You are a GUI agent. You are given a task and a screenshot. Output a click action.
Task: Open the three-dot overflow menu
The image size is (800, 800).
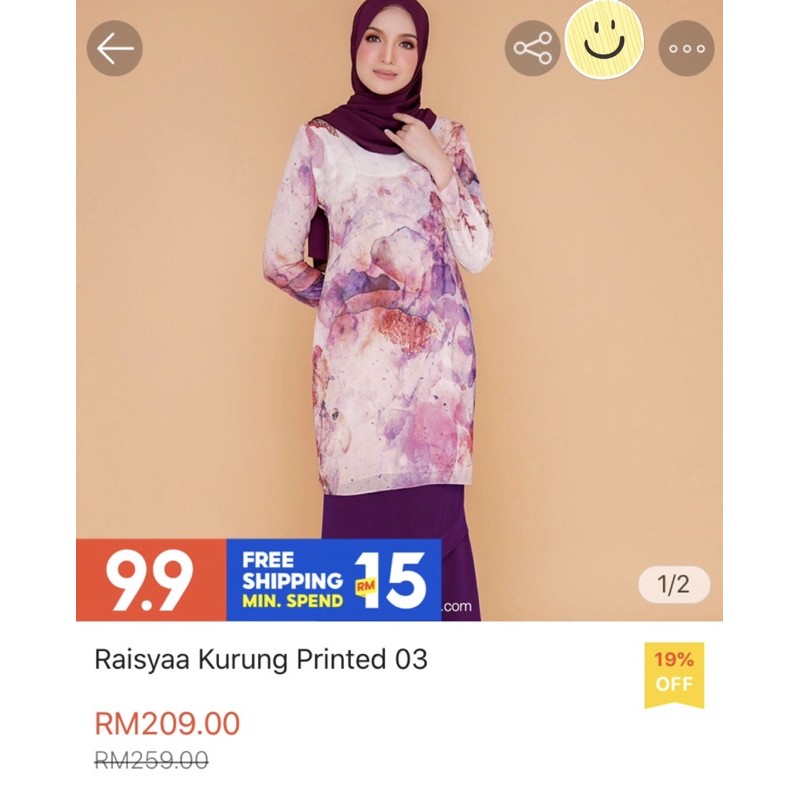point(687,48)
